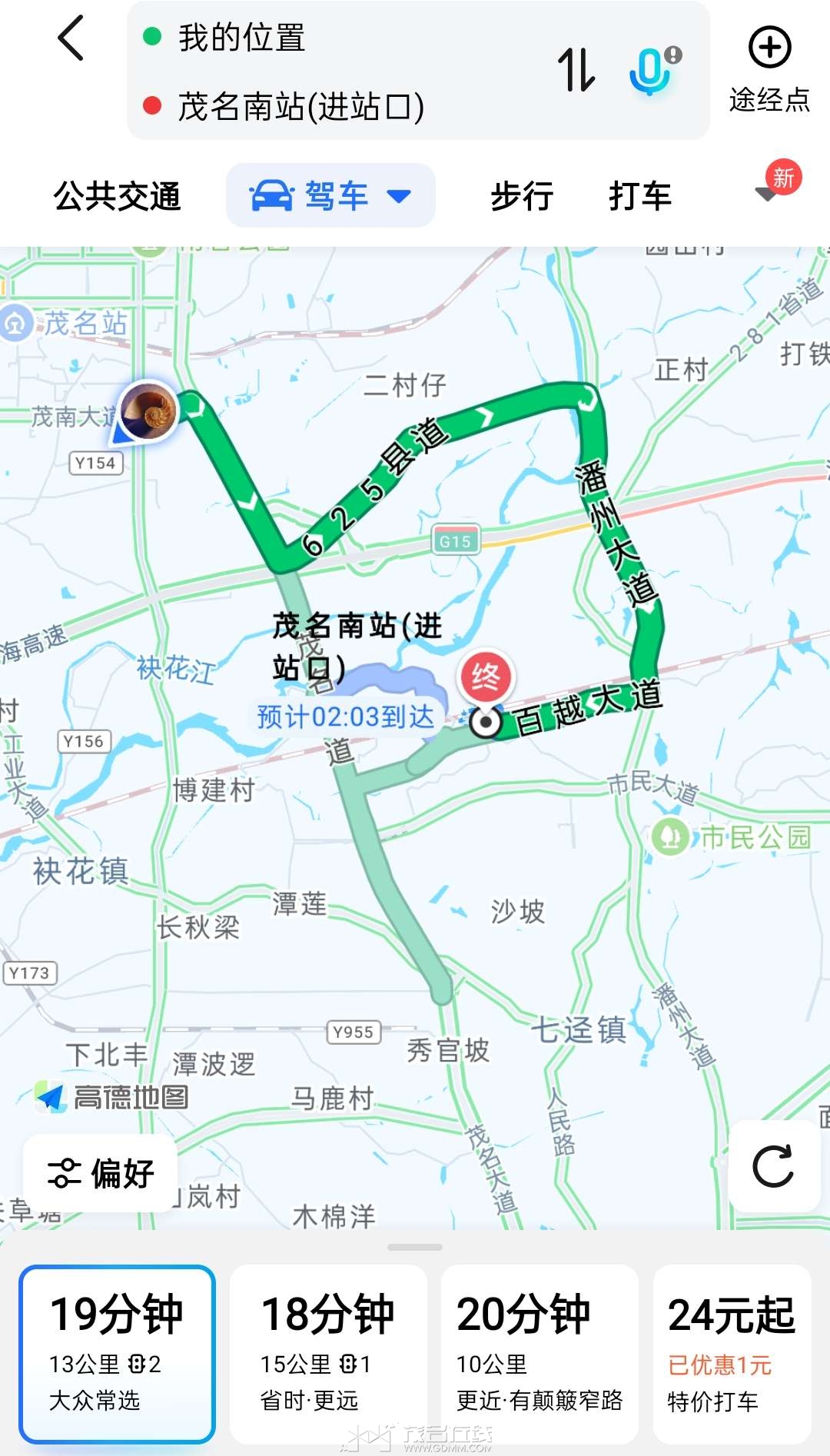
Task: Tap the current location compass marker
Action: pos(147,411)
